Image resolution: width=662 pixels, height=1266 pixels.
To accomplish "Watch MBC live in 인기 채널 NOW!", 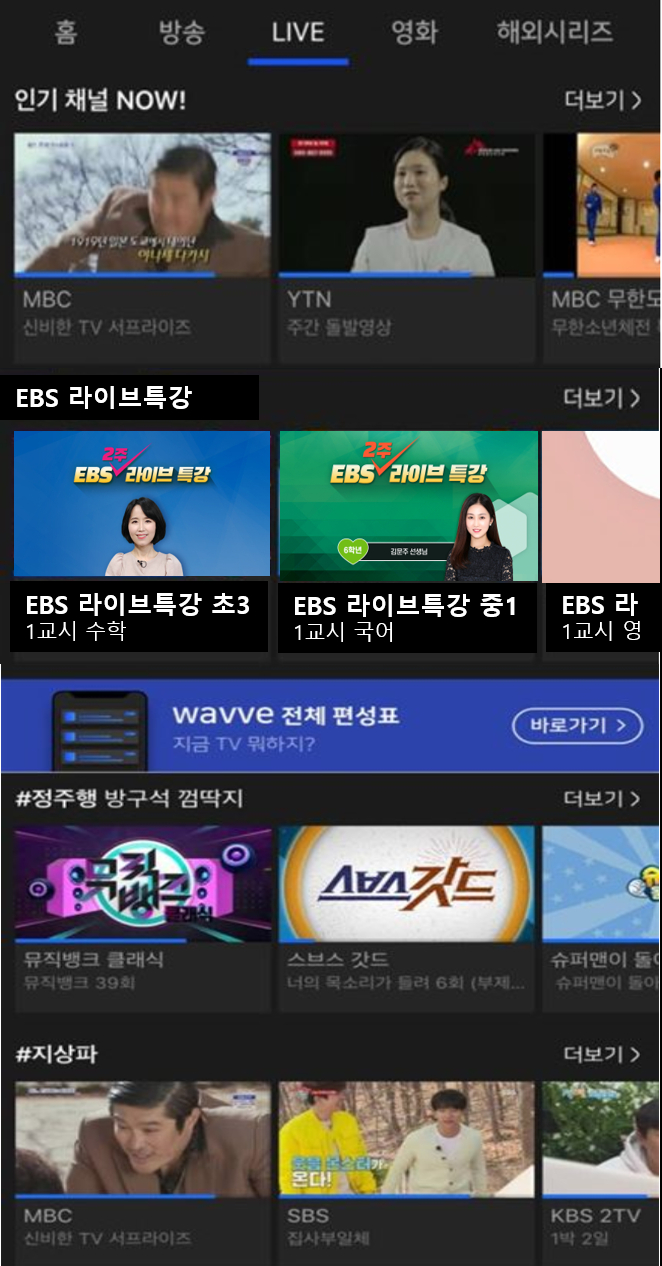I will pos(142,246).
